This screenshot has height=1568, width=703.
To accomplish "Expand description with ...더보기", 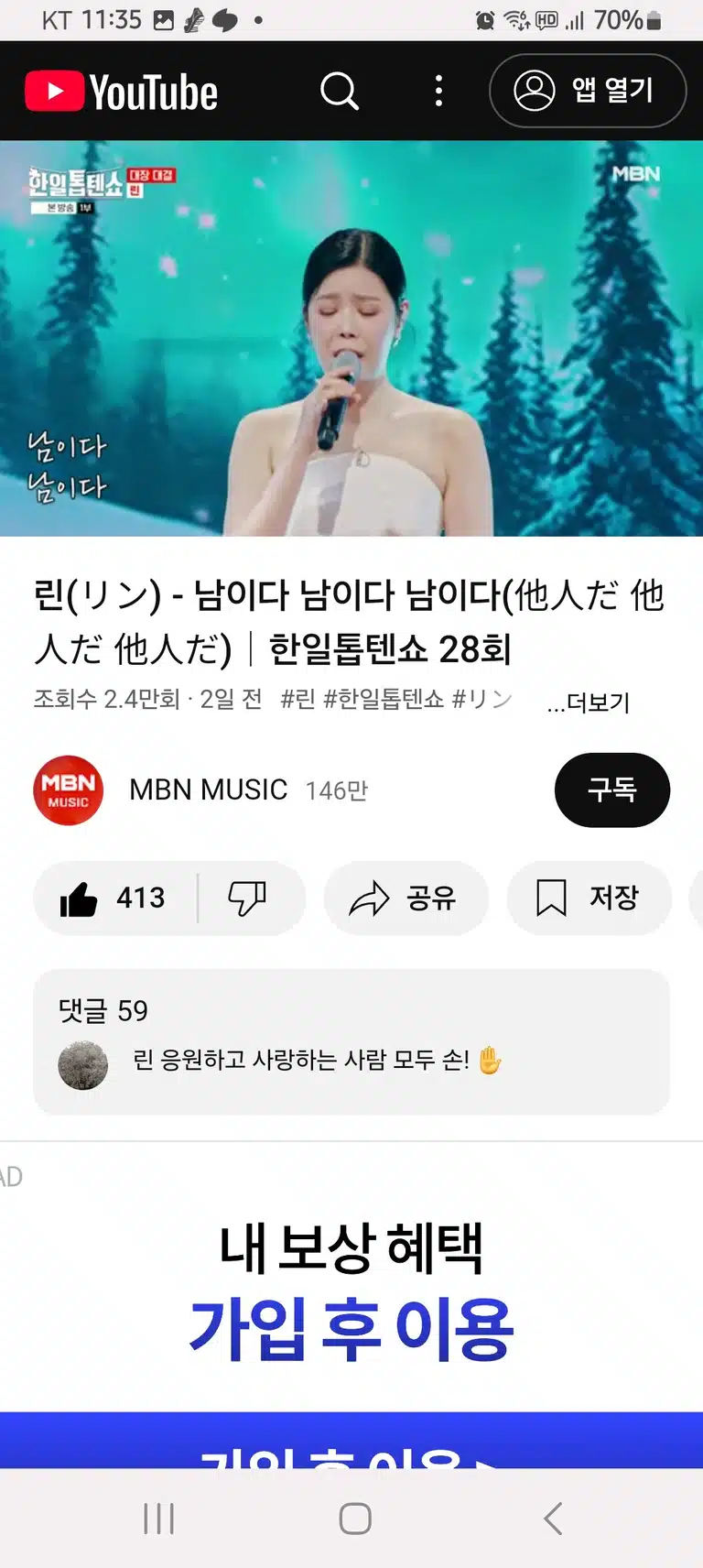I will [588, 702].
